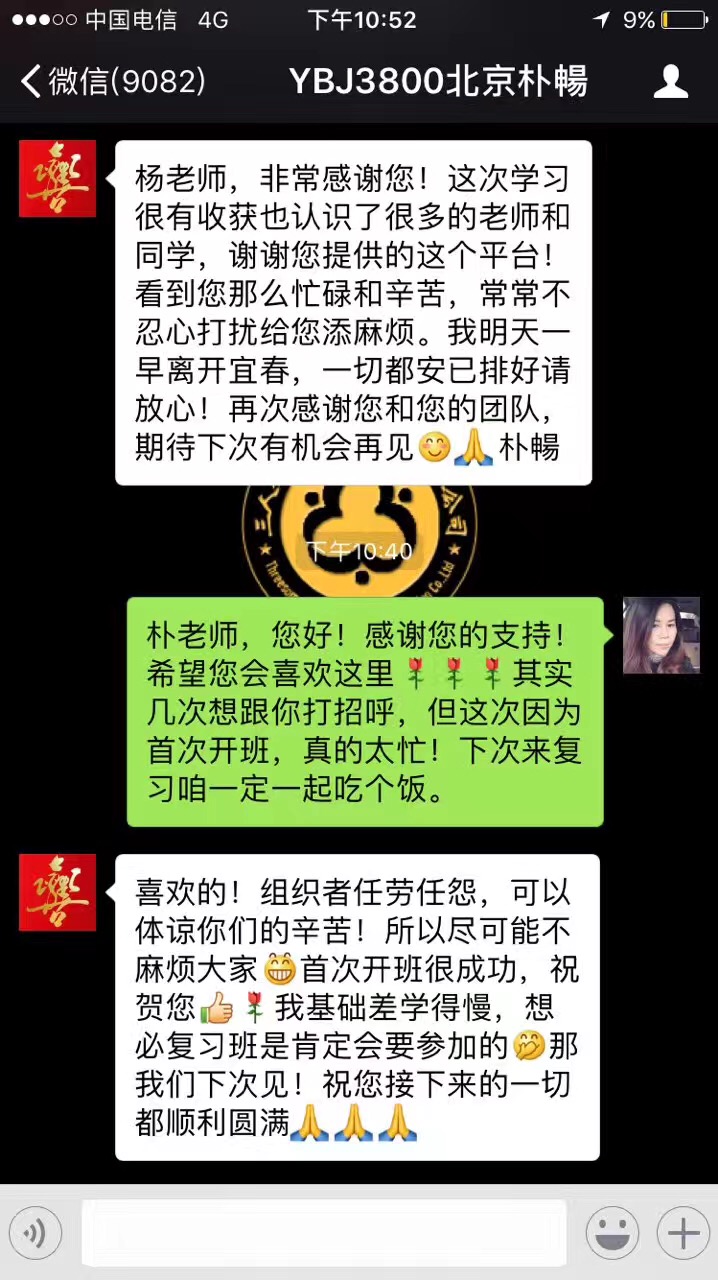View the sender's red avatar beside 杨老师 message
This screenshot has width=718, height=1280.
pyautogui.click(x=58, y=179)
